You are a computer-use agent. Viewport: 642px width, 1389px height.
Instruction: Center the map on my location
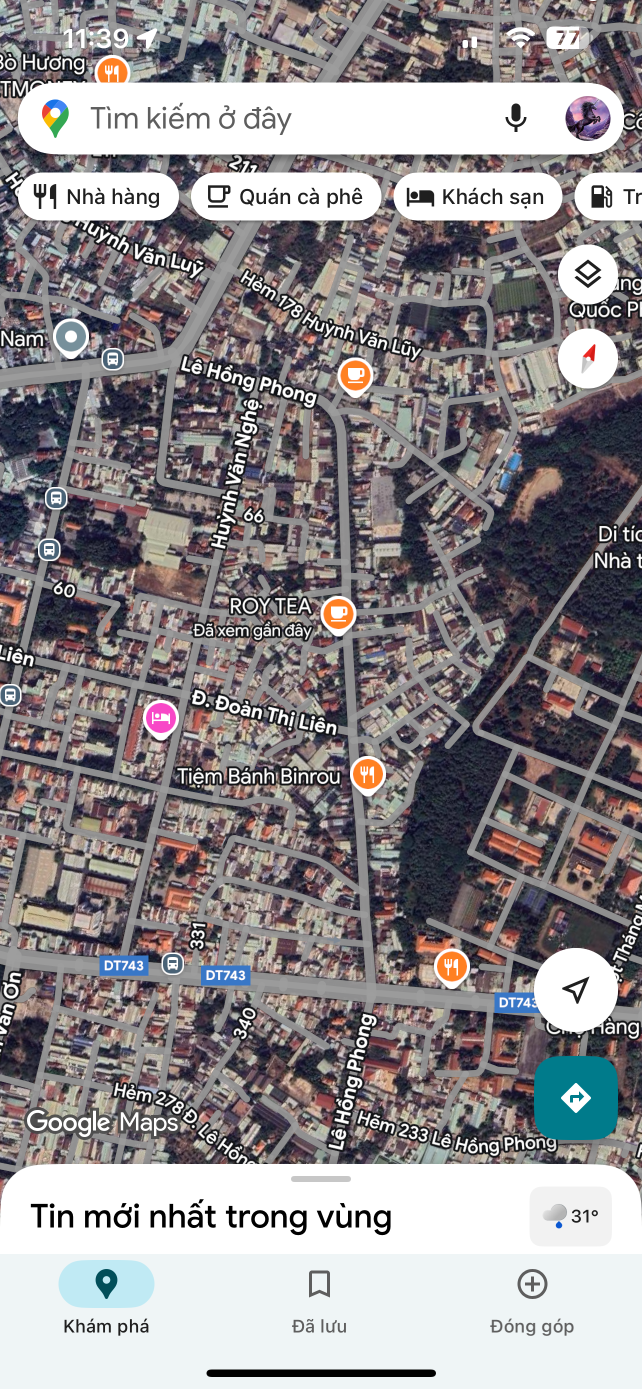[576, 990]
